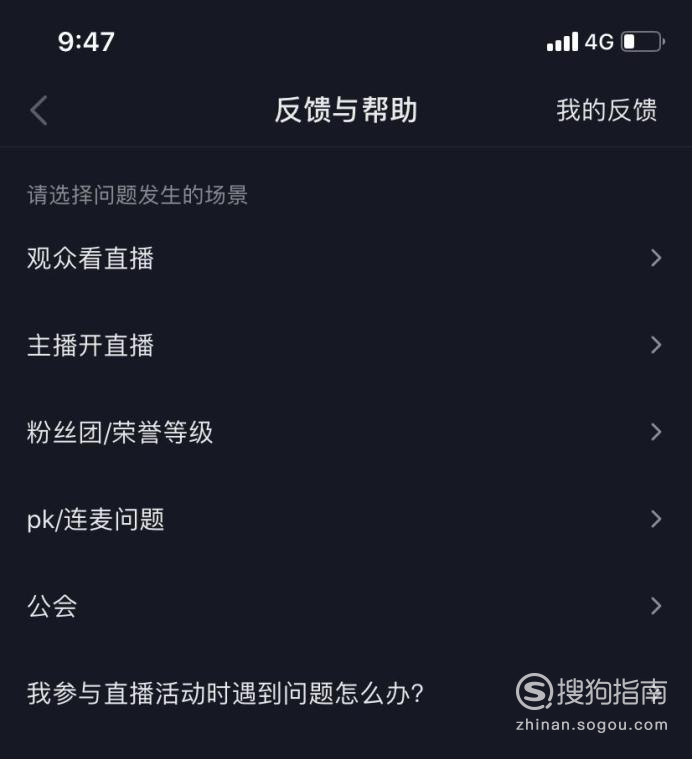The width and height of the screenshot is (692, 759).
Task: Open 我的反馈 in the top bar
Action: click(606, 110)
